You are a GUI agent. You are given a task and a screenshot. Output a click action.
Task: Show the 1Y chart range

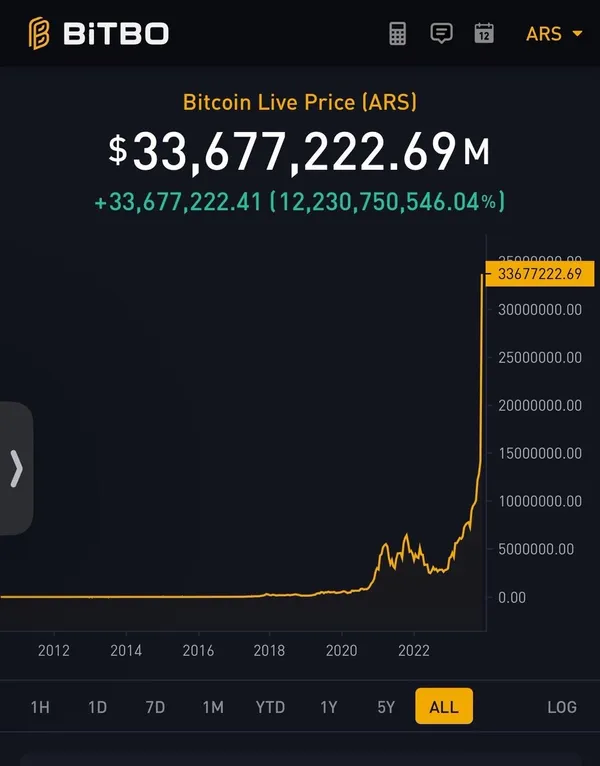tap(329, 707)
